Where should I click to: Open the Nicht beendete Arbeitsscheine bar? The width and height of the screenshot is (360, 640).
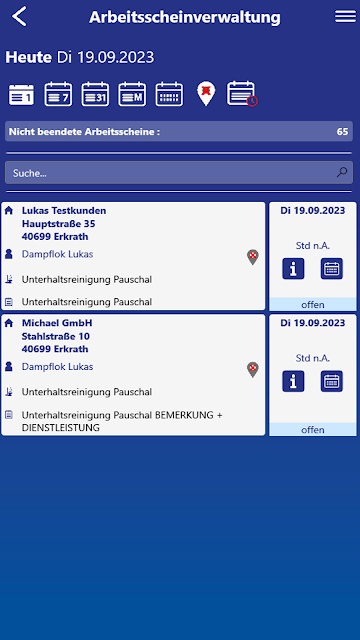pos(179,131)
